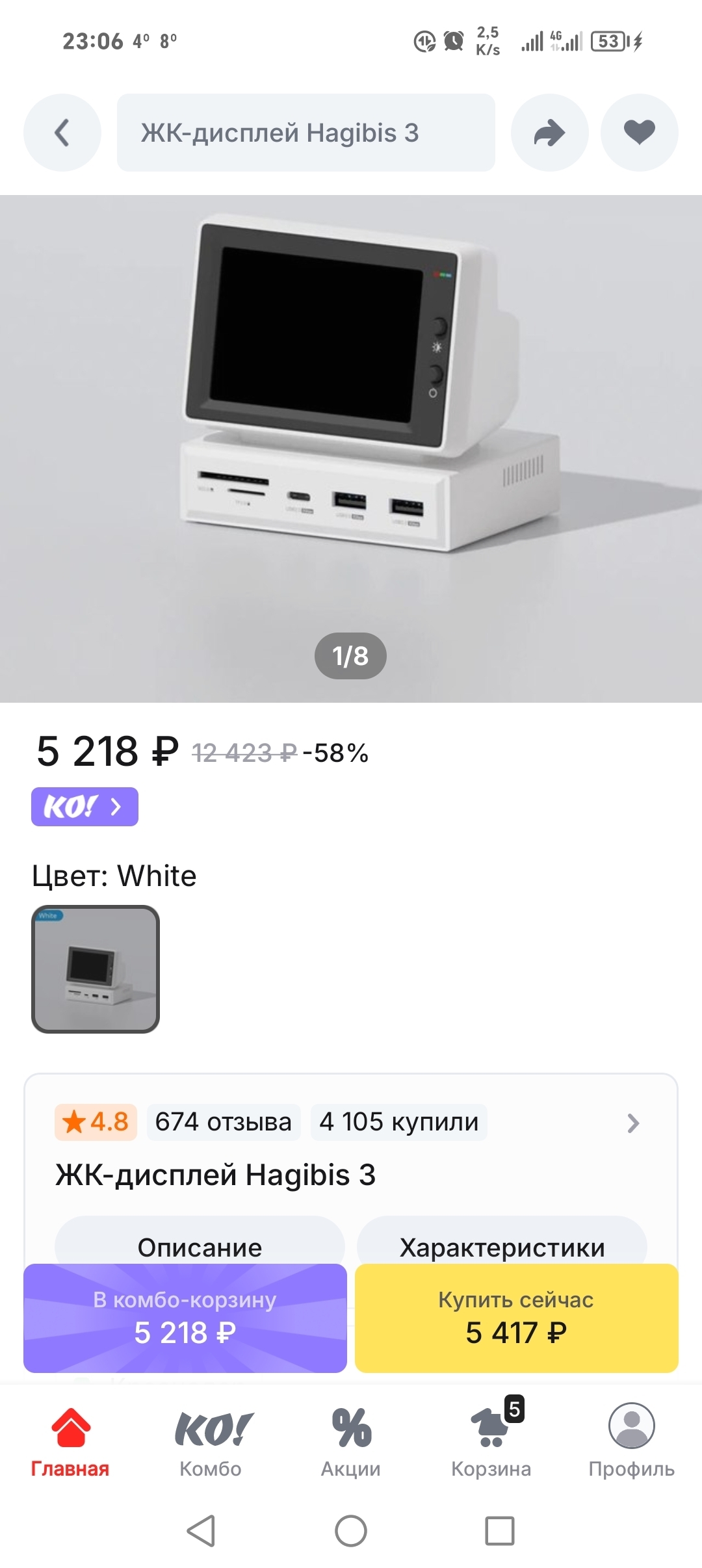Open the purple KO! badge
702x1568 pixels.
coord(84,807)
